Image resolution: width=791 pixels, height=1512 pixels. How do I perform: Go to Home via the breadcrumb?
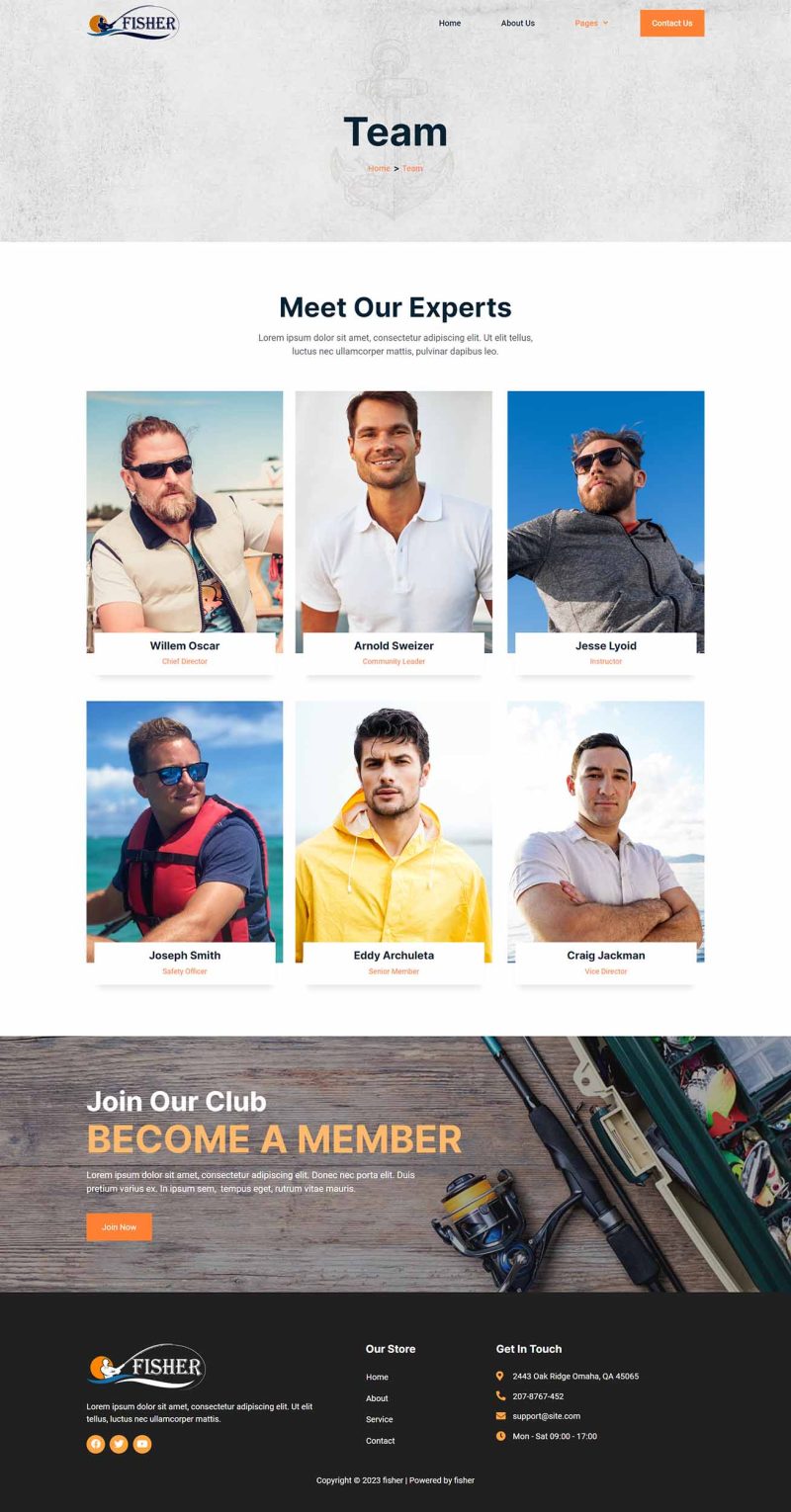point(379,169)
